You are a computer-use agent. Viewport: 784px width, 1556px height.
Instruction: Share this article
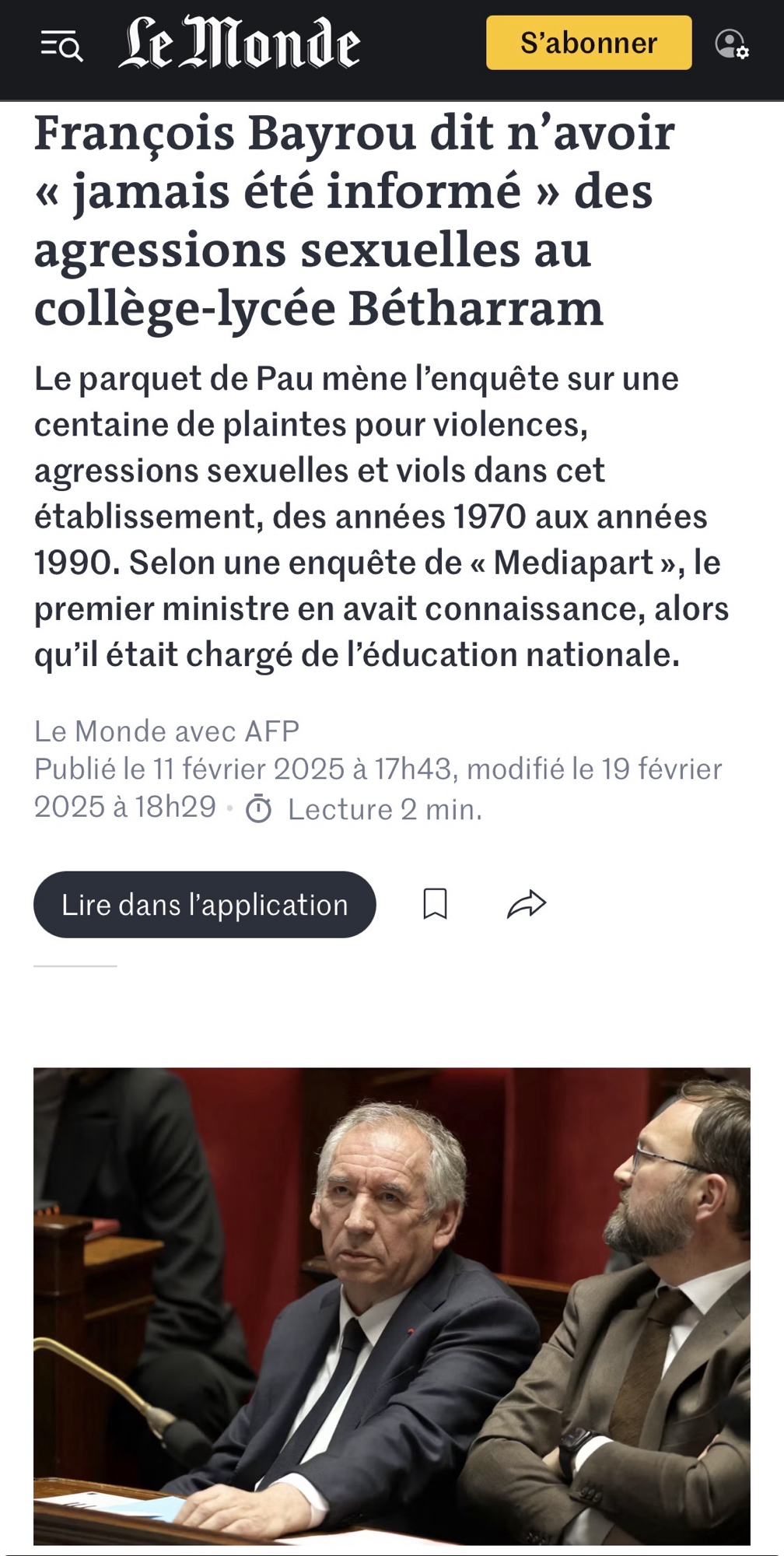(x=527, y=904)
